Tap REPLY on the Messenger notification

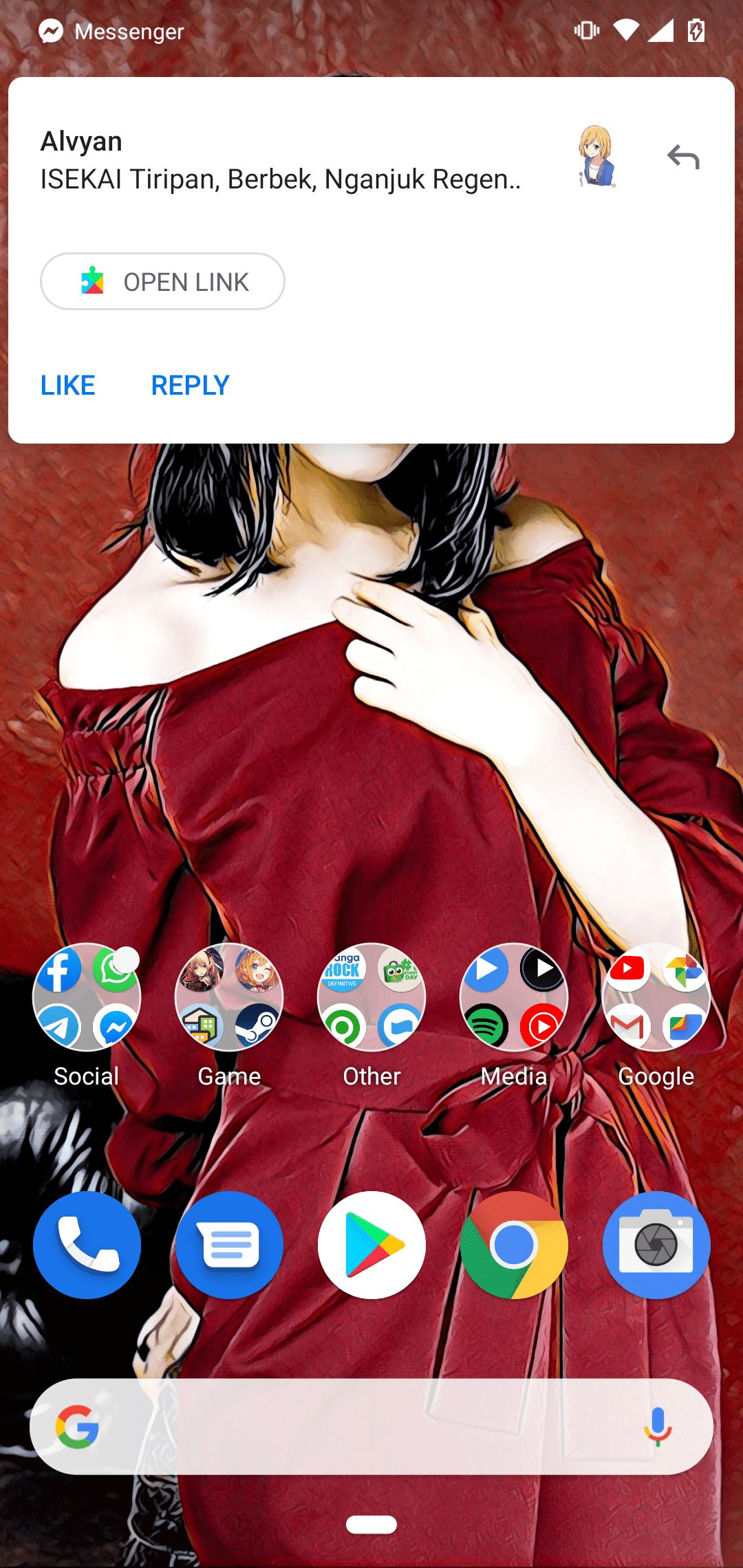tap(190, 386)
